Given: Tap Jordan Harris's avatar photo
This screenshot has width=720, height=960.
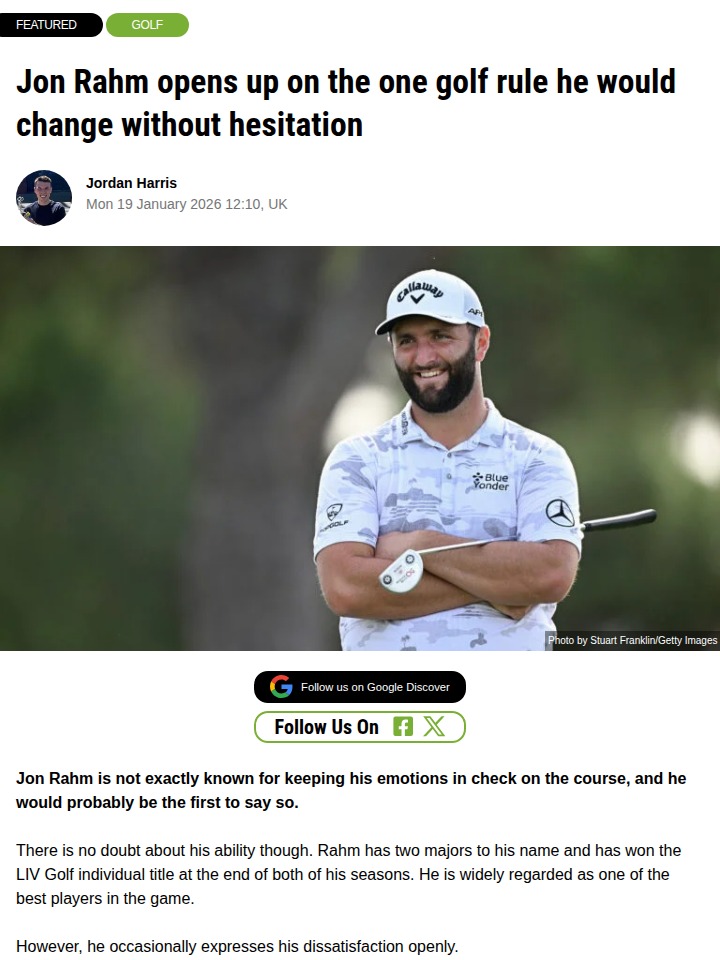Looking at the screenshot, I should tap(44, 198).
